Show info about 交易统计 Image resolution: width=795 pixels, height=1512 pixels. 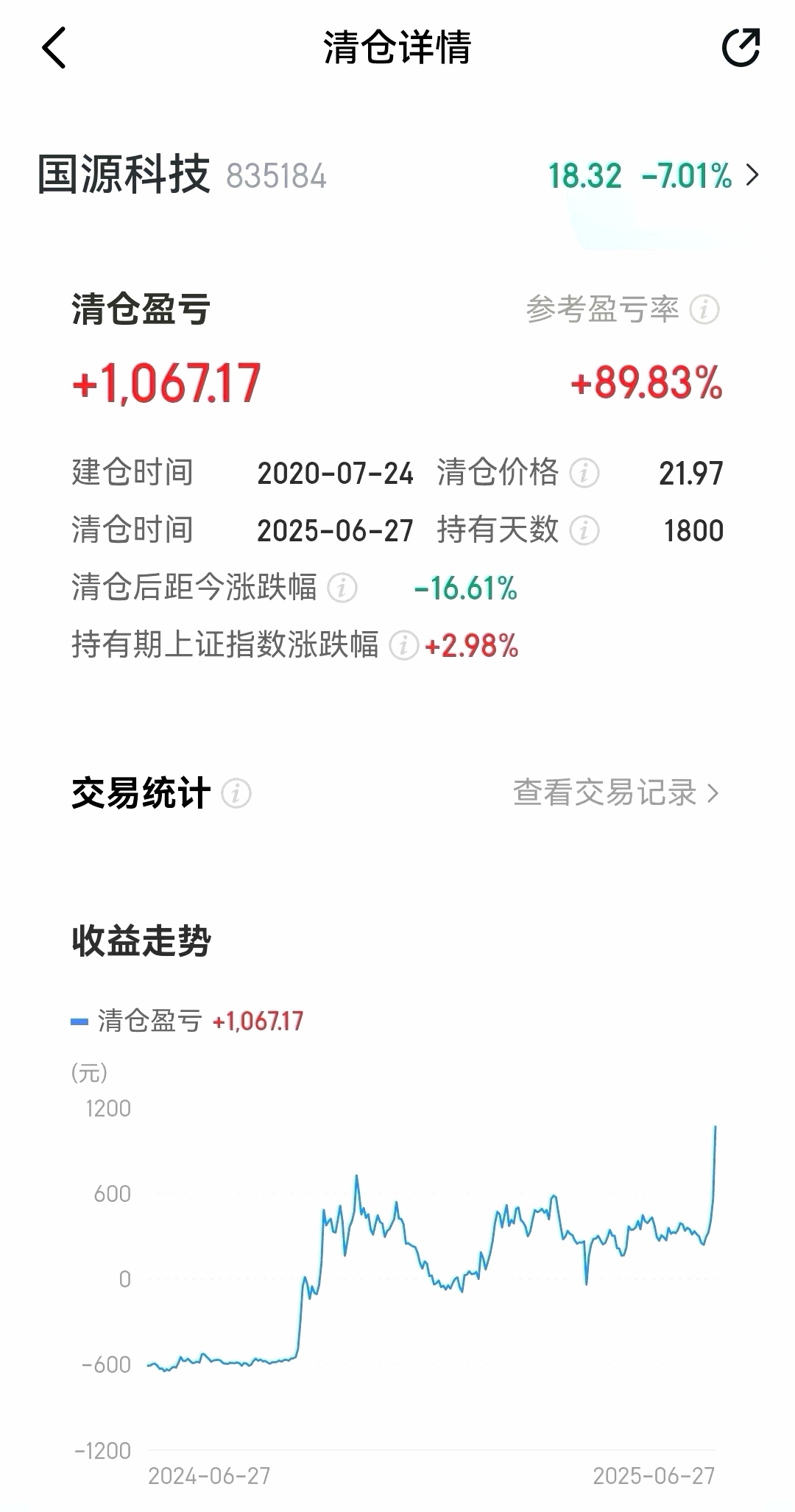(x=236, y=793)
